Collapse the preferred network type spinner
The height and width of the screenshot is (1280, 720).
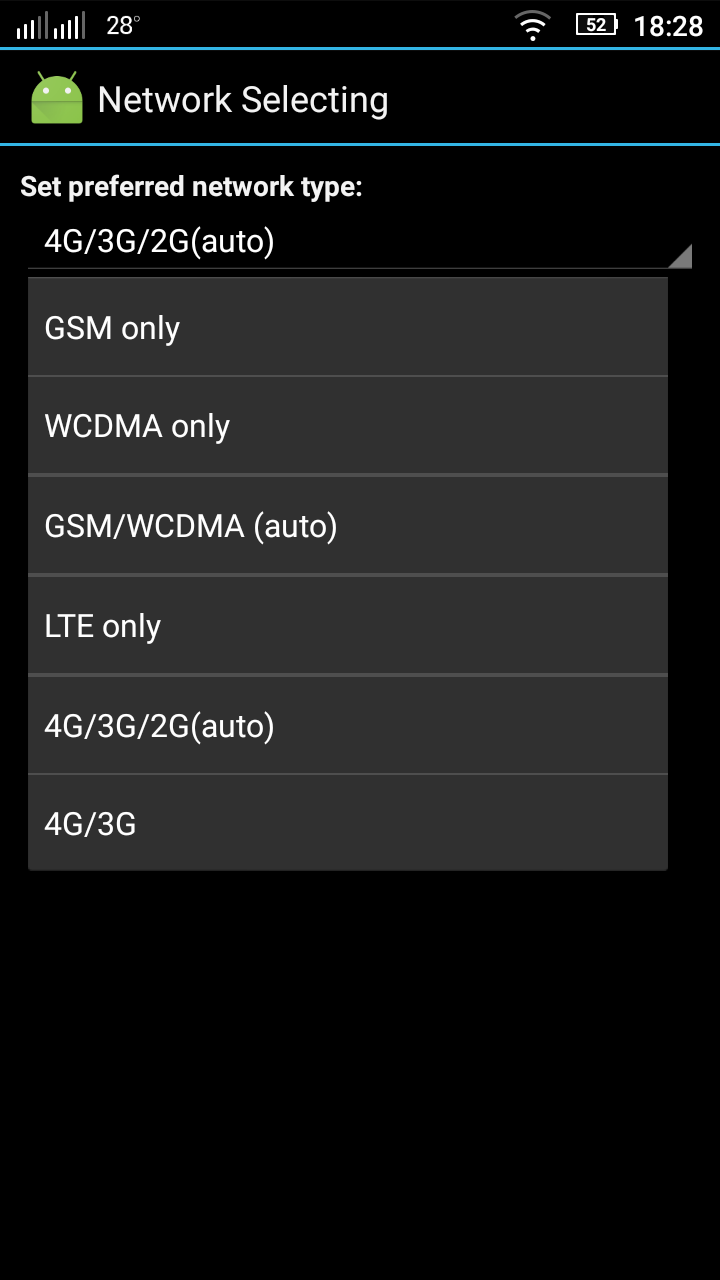click(x=360, y=242)
